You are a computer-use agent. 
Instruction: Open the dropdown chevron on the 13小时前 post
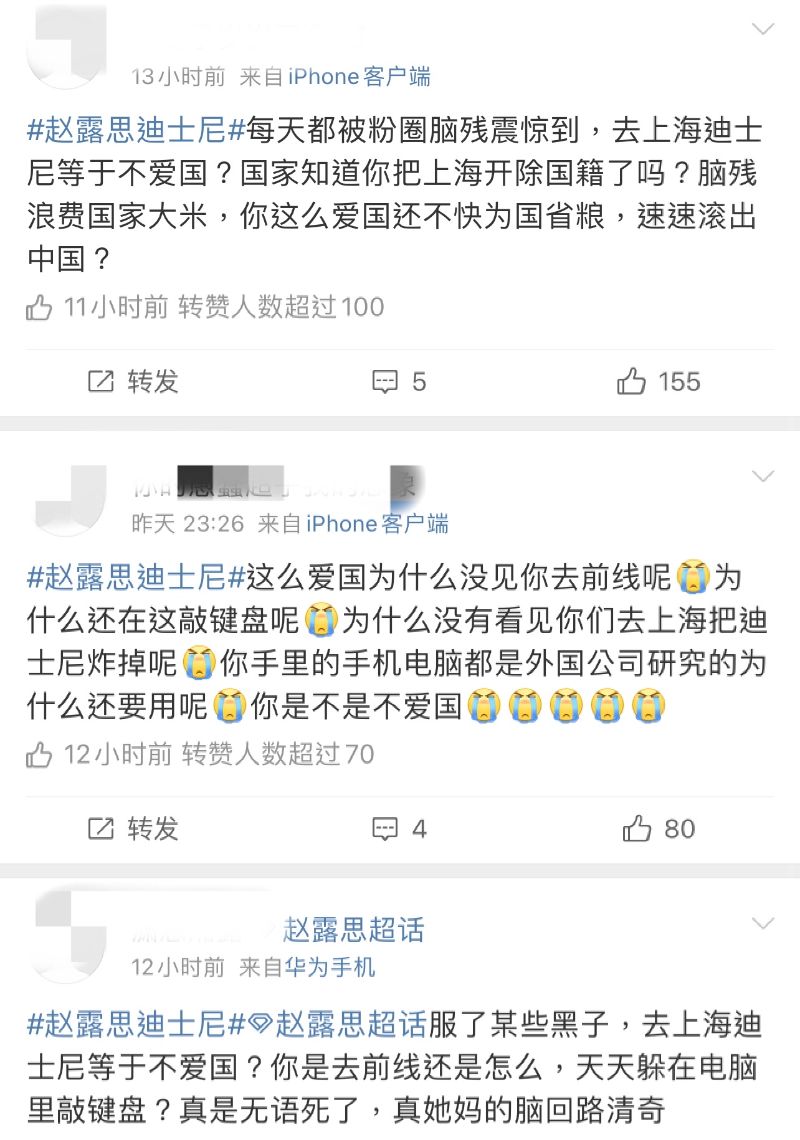(763, 30)
